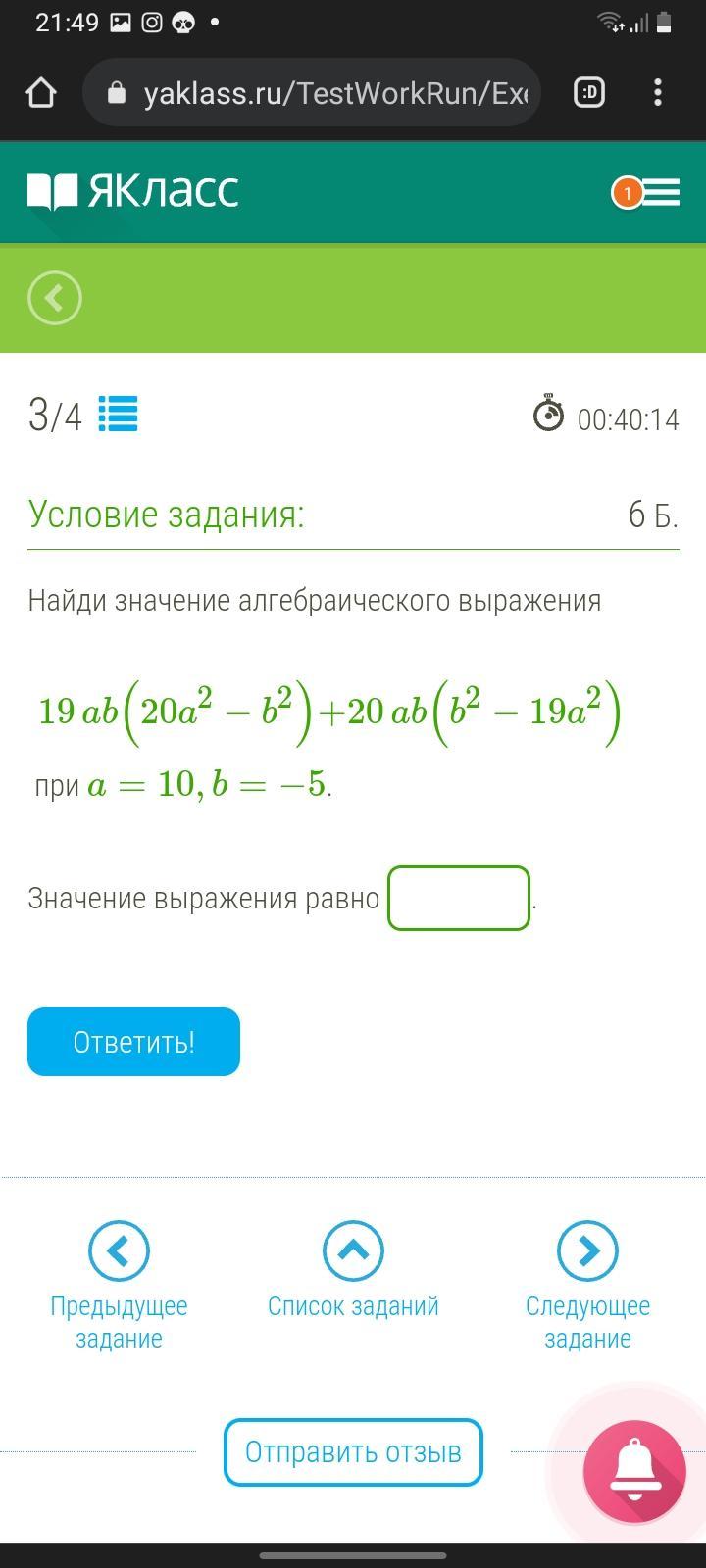The image size is (706, 1568).
Task: Tap the round back arrow in green bar
Action: [x=55, y=298]
